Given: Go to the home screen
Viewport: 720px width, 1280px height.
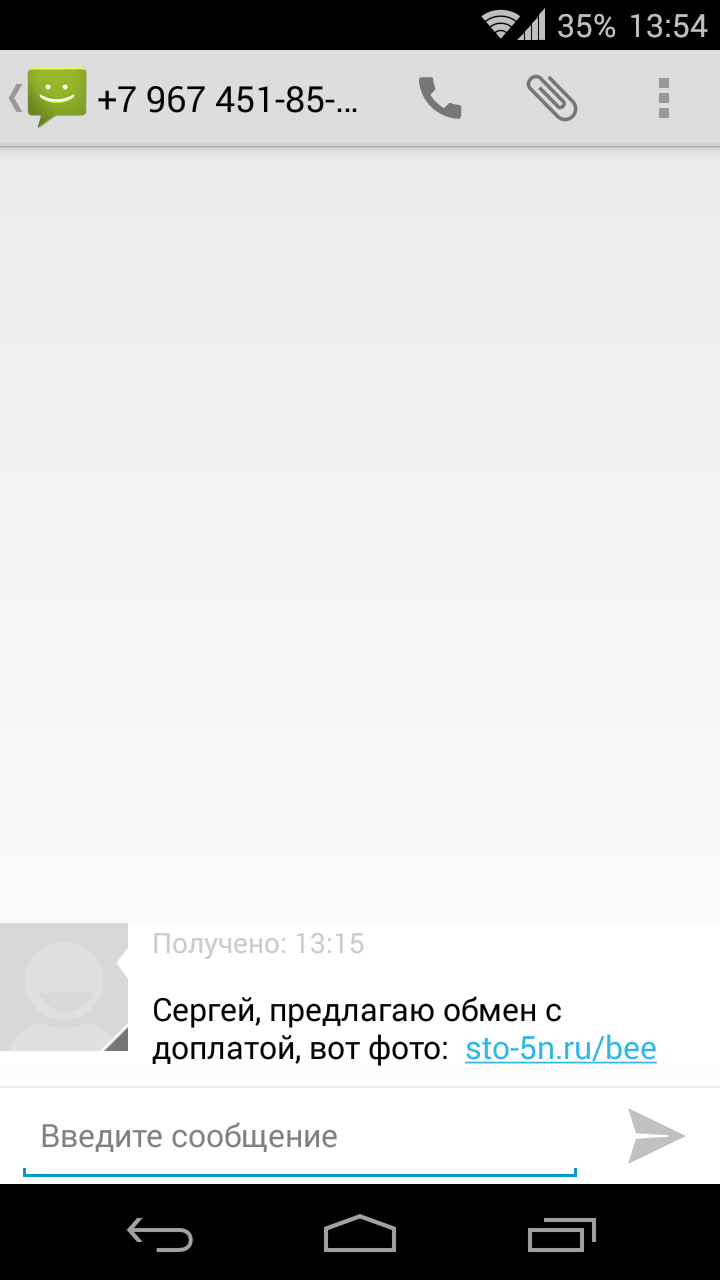Looking at the screenshot, I should (360, 1234).
